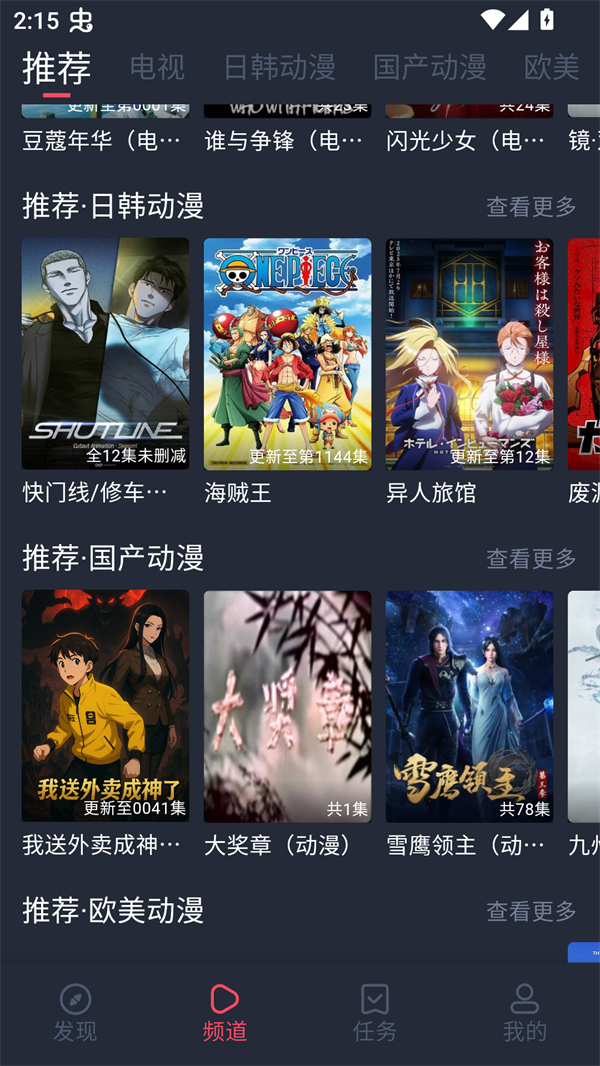Screen dimensions: 600x1066
Task: Go to the 发现 tab
Action: point(75,1012)
